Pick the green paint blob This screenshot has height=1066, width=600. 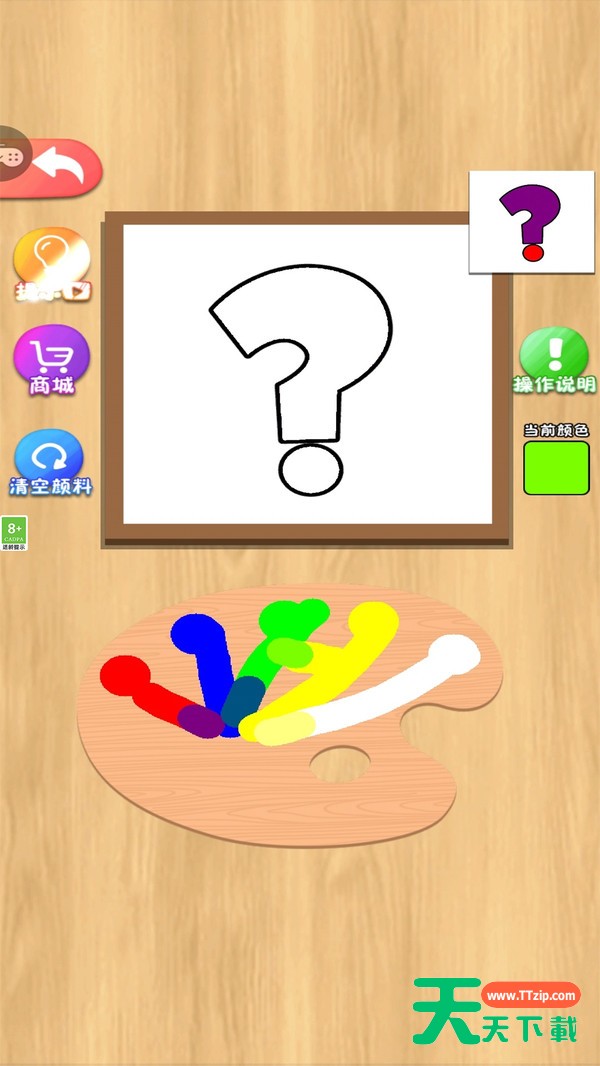click(295, 617)
